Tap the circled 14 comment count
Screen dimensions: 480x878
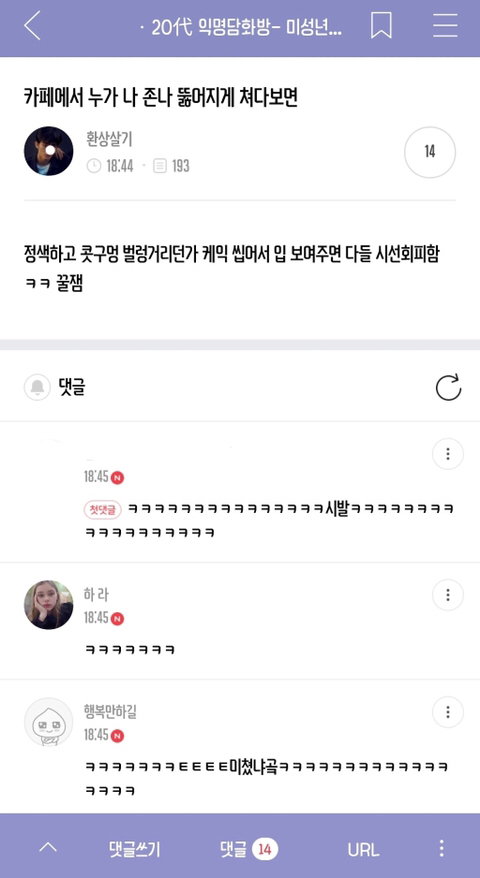point(430,152)
